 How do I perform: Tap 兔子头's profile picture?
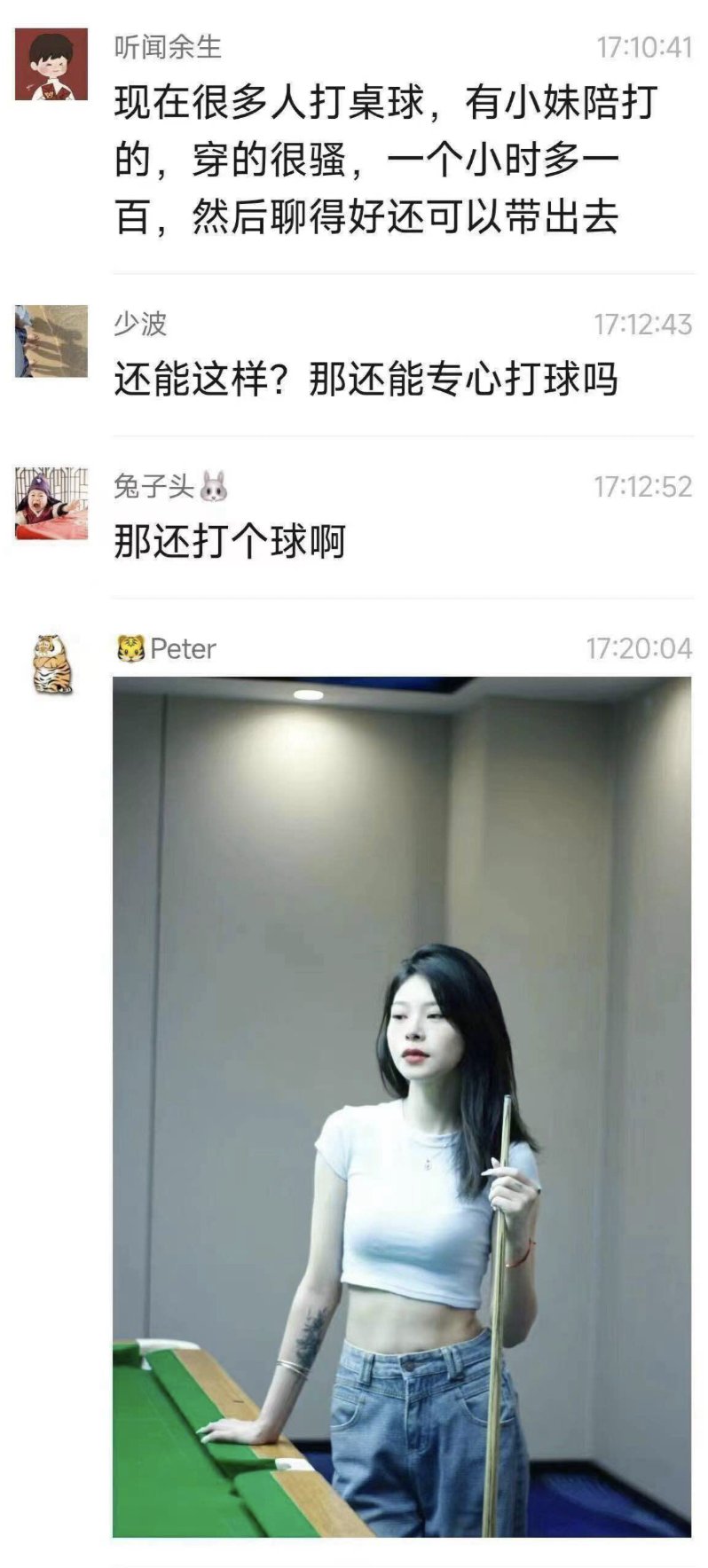coord(51,504)
